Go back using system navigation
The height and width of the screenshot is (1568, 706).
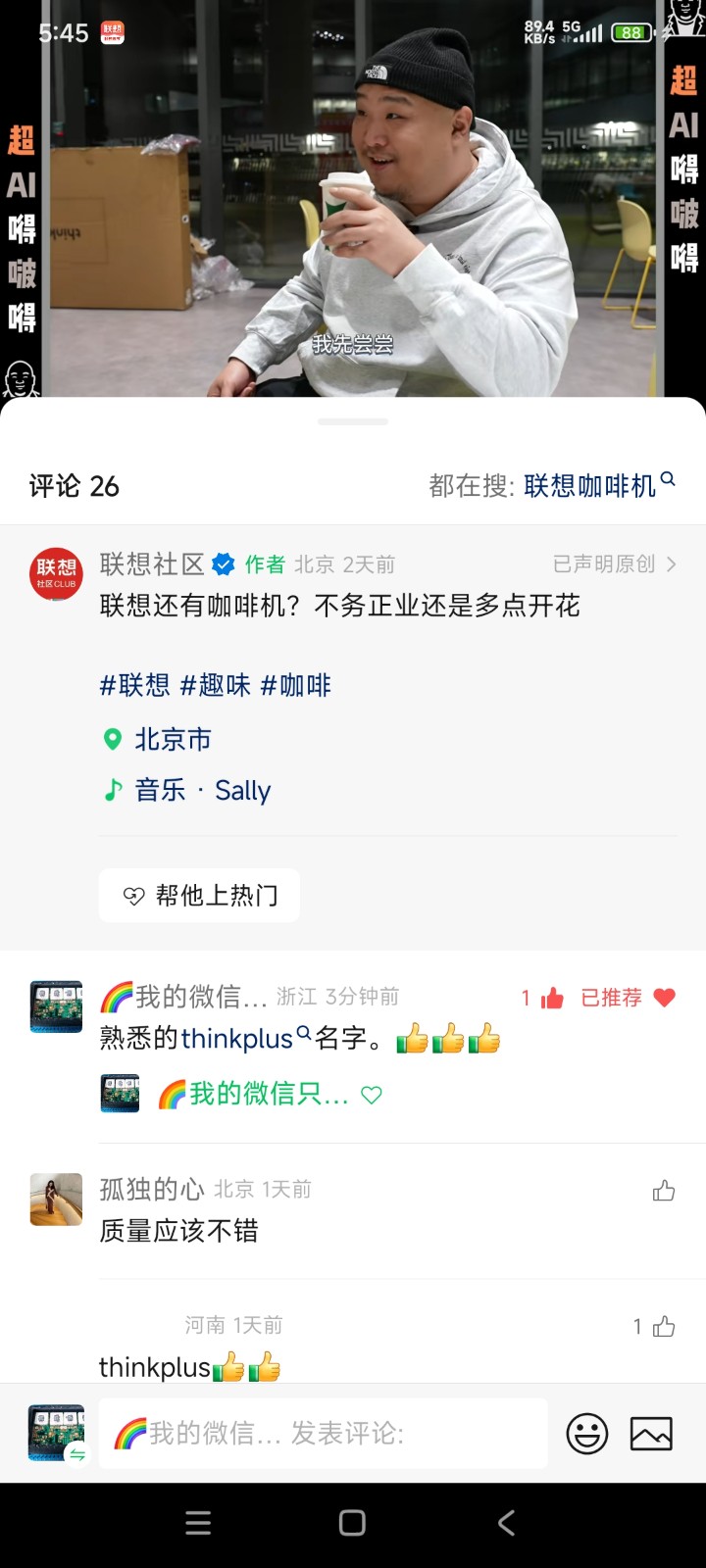pos(506,1522)
